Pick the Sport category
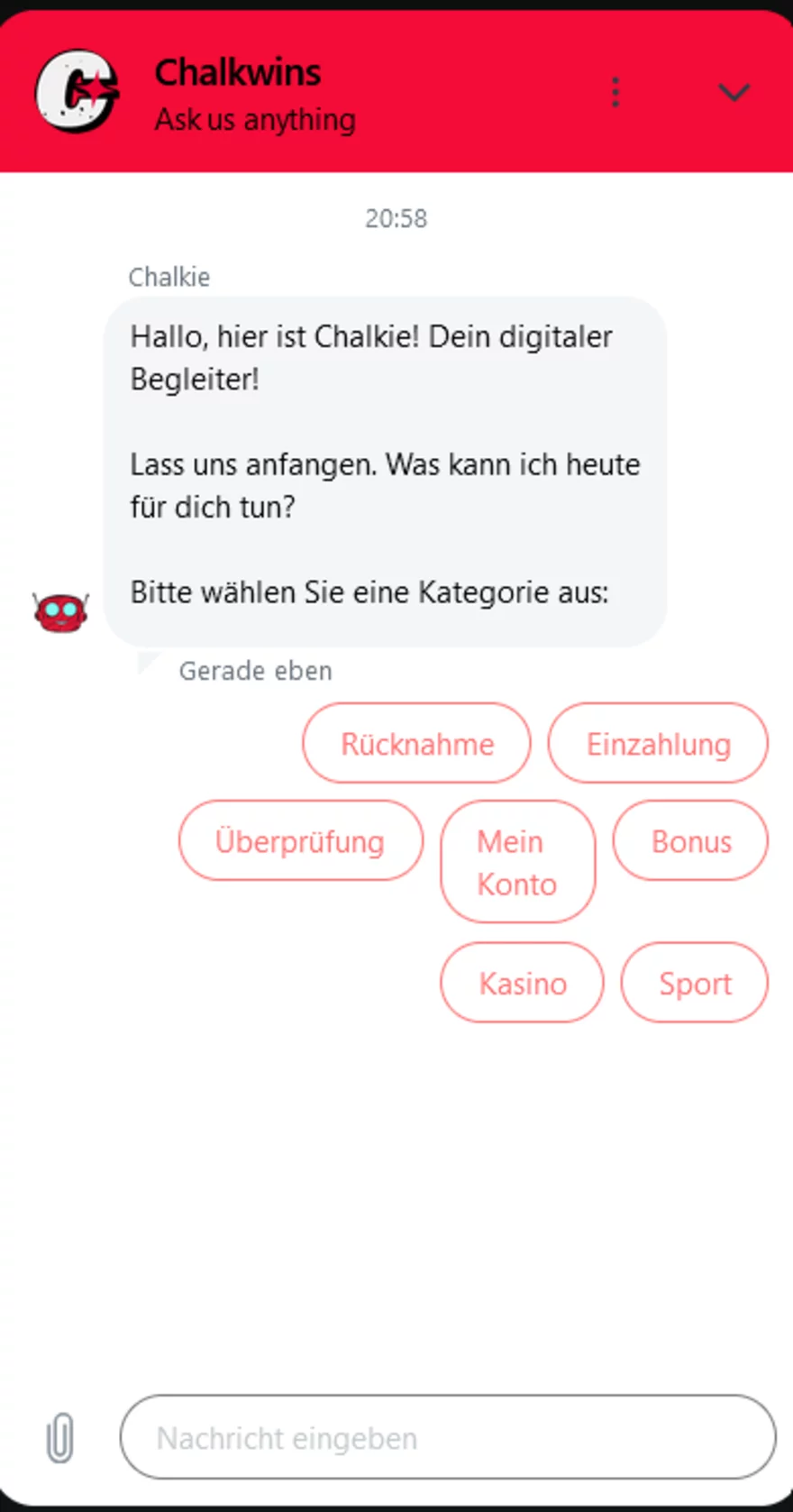This screenshot has height=1512, width=793. (x=694, y=983)
